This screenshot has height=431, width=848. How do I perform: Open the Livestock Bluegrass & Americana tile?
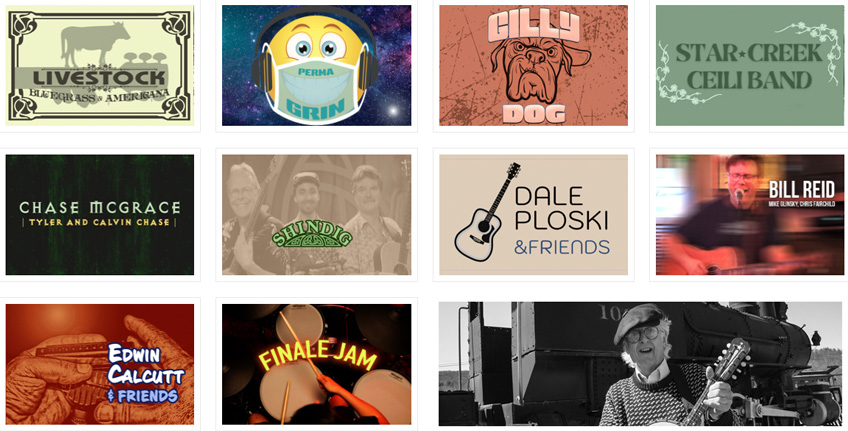pos(100,65)
